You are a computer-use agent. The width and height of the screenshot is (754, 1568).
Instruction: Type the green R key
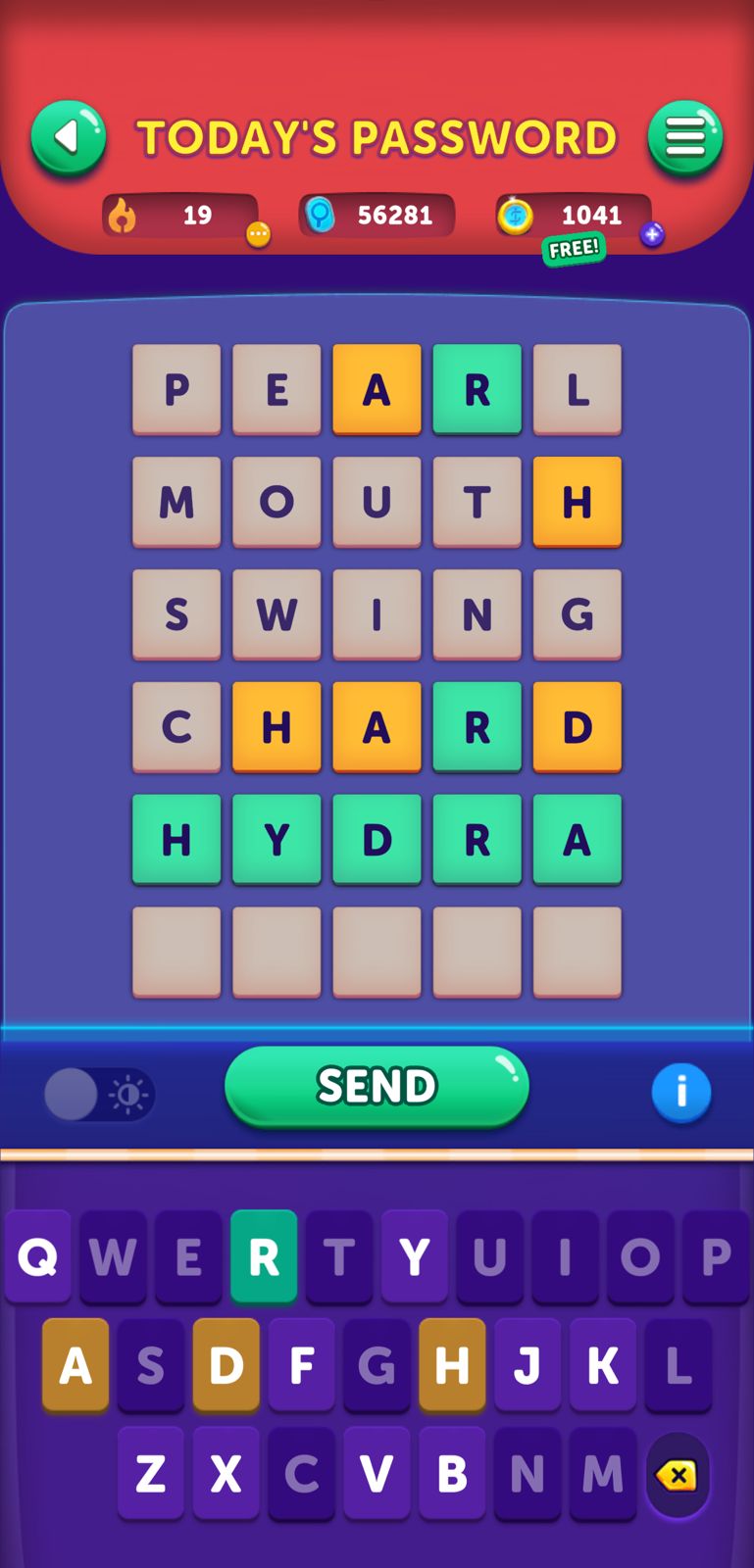(x=264, y=1256)
